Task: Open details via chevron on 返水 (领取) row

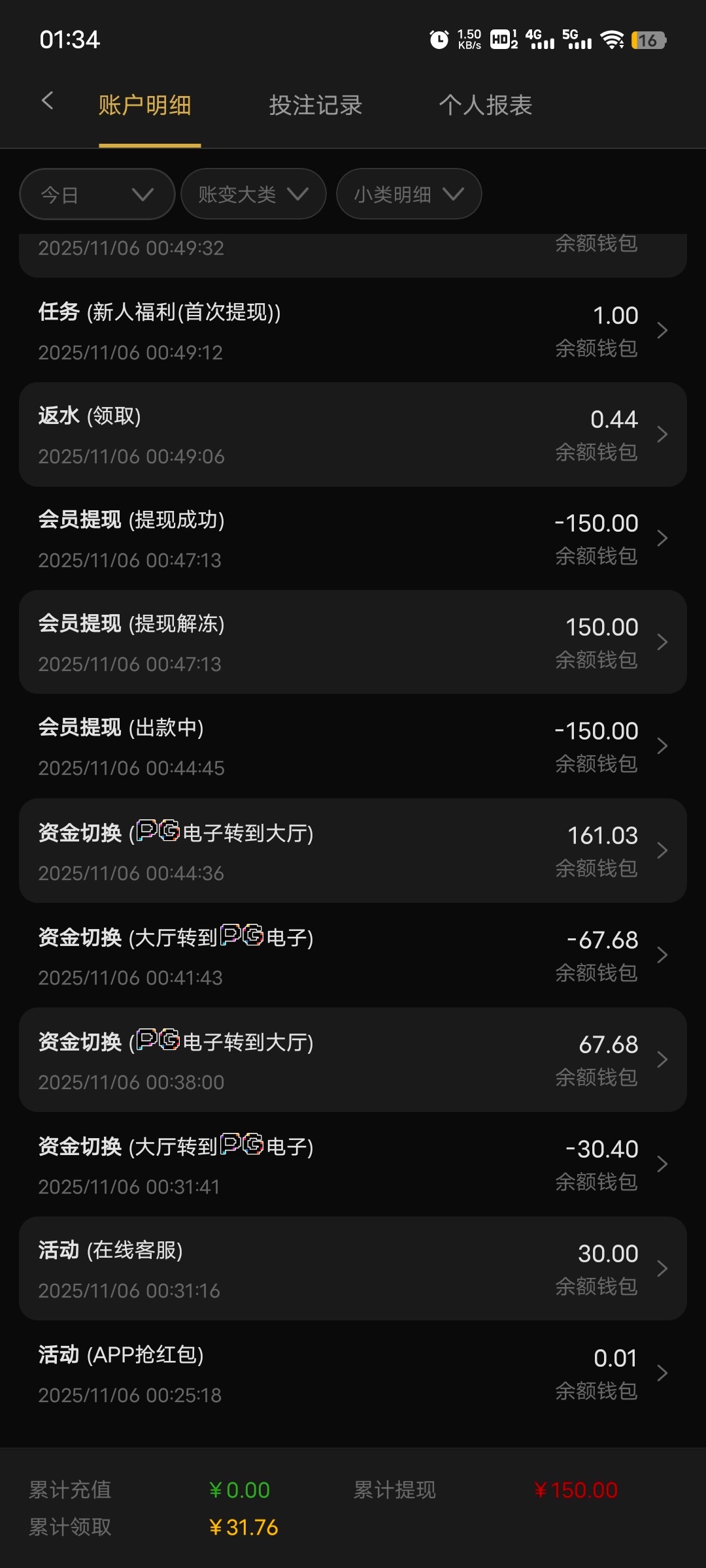Action: point(662,434)
